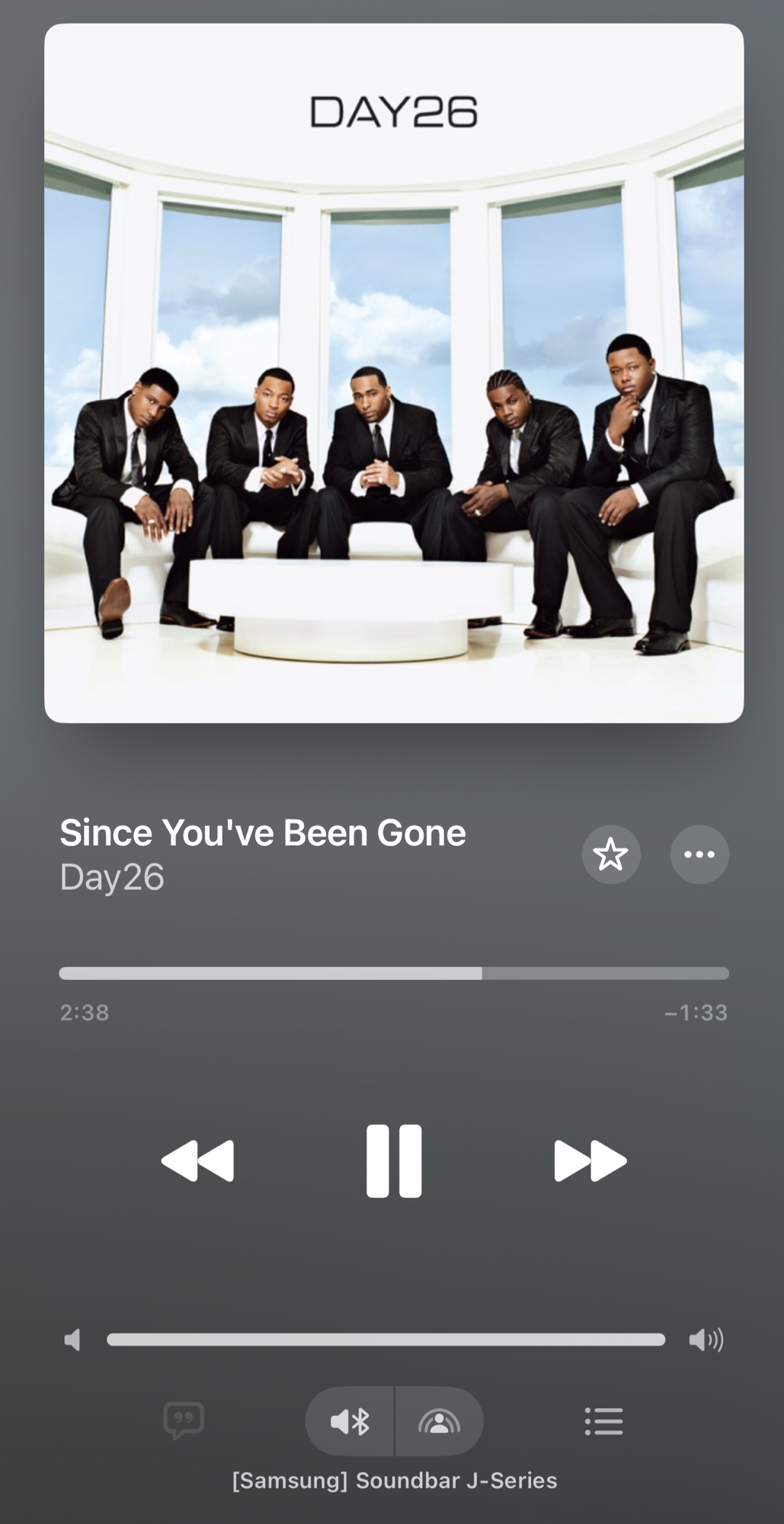This screenshot has height=1524, width=784.
Task: Open the Up Next queue list
Action: click(x=603, y=1421)
